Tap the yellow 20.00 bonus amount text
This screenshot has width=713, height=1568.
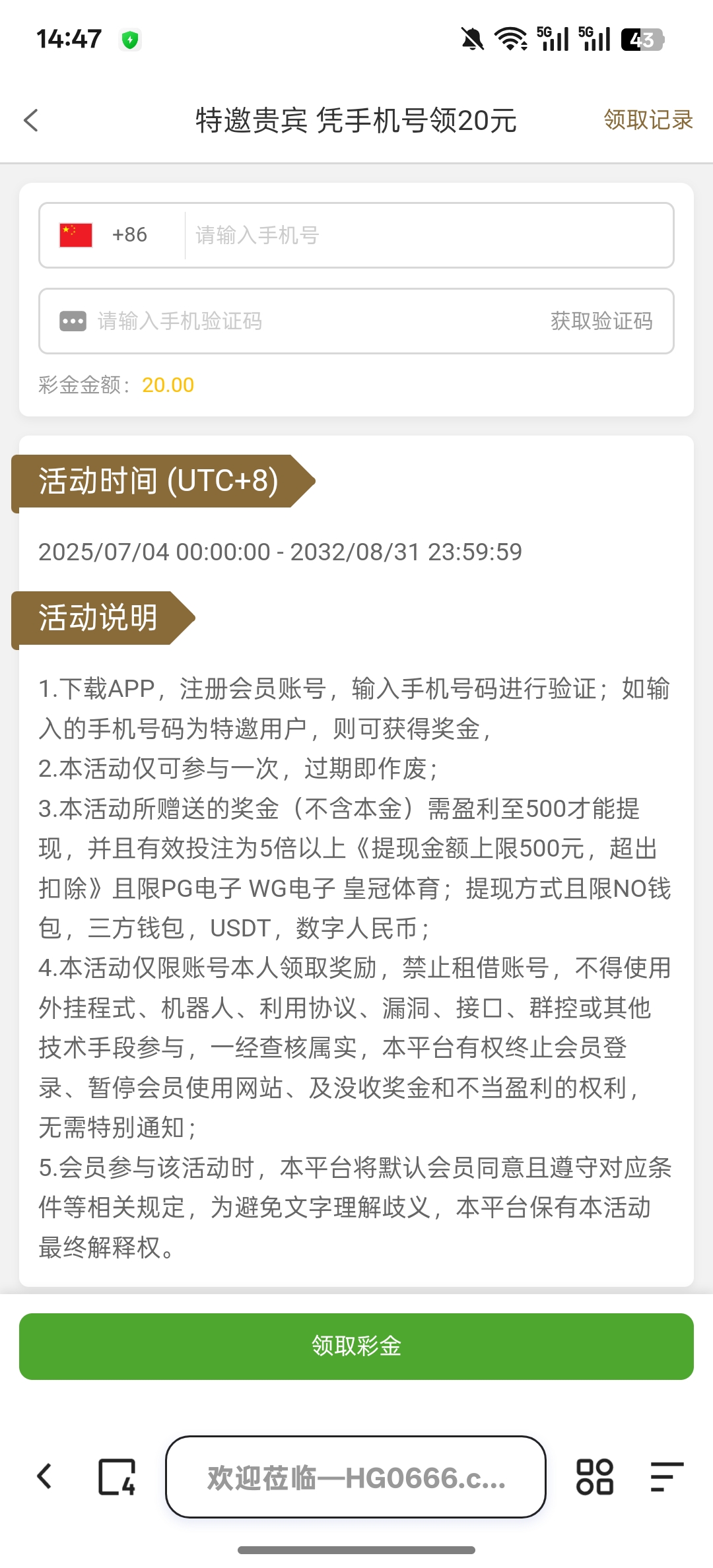(168, 384)
